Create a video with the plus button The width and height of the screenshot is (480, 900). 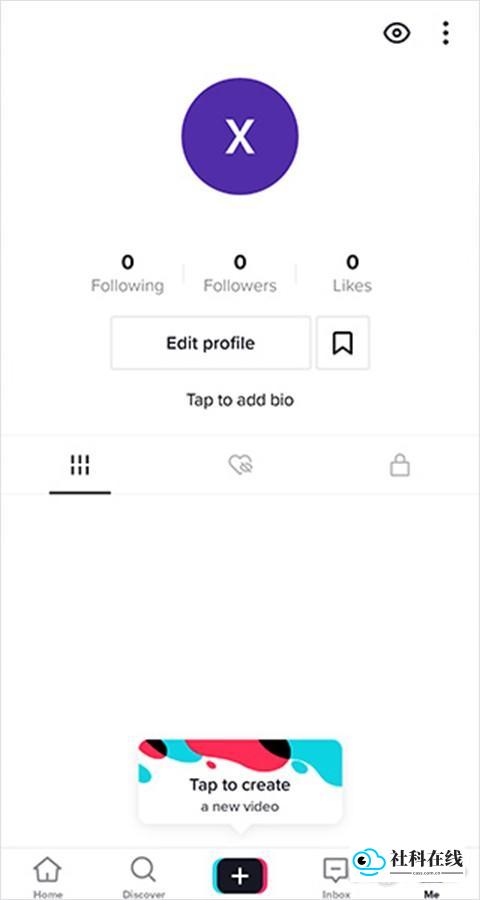240,876
